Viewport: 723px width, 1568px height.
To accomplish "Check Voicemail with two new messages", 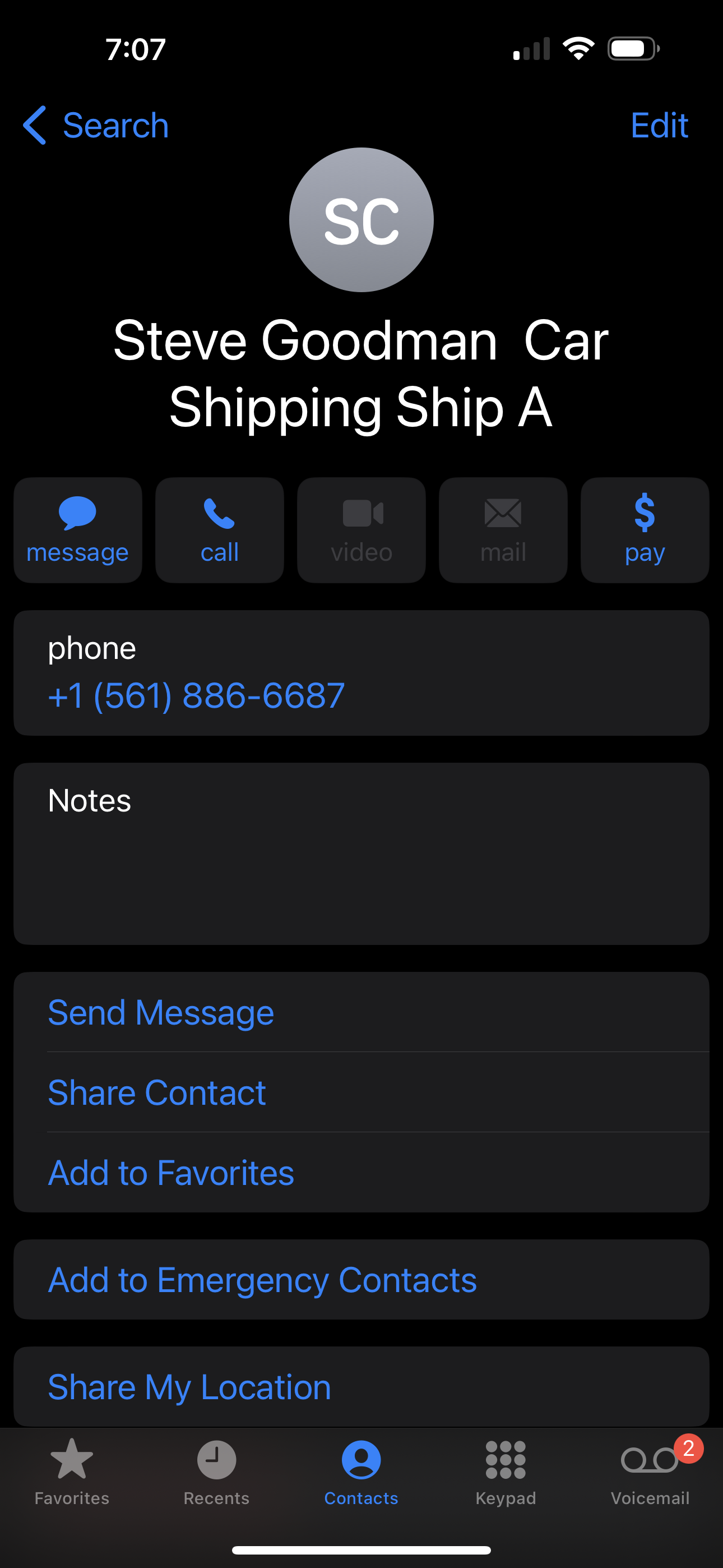I will coord(651,1473).
